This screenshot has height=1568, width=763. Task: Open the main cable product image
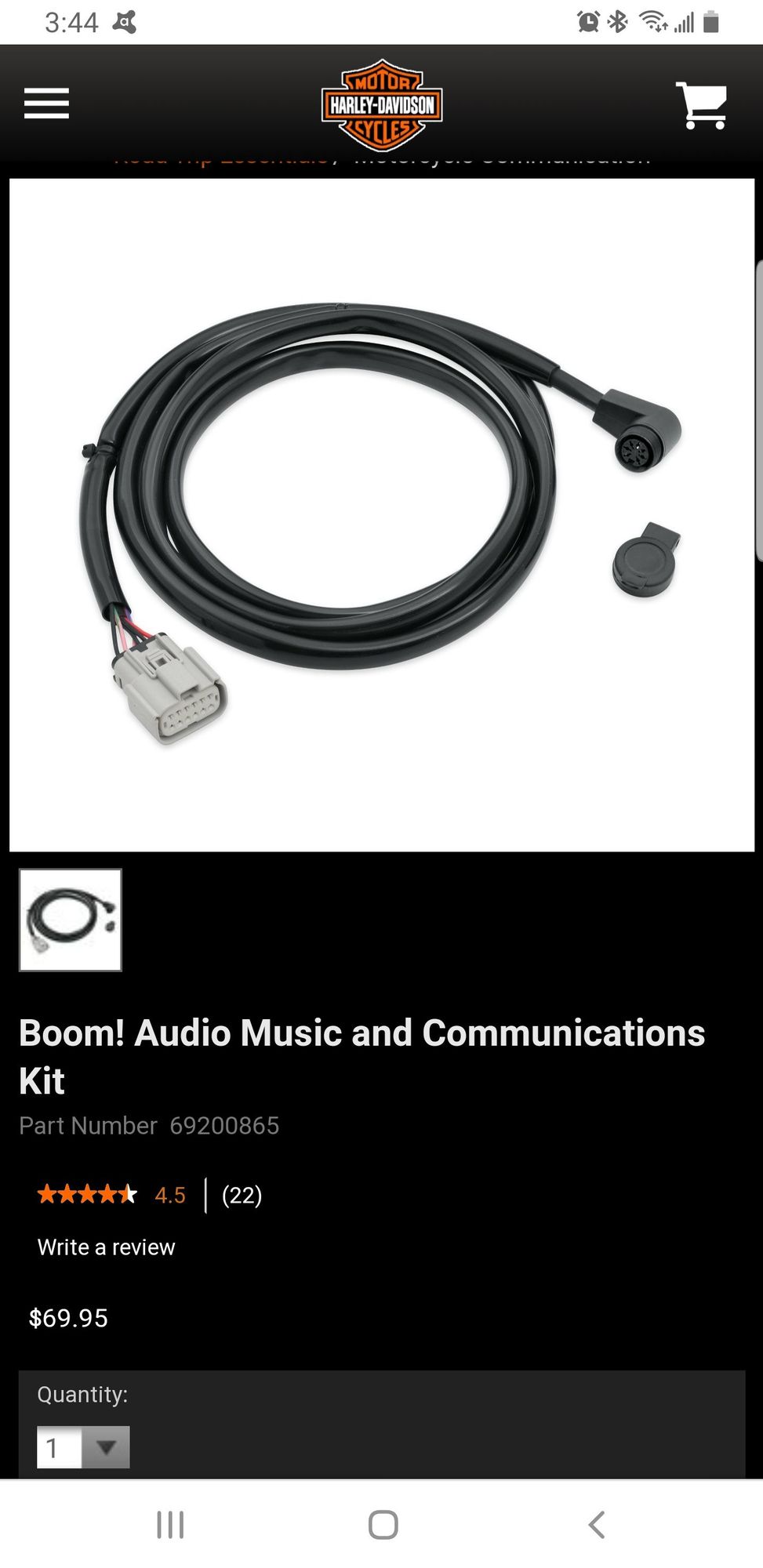pos(382,515)
